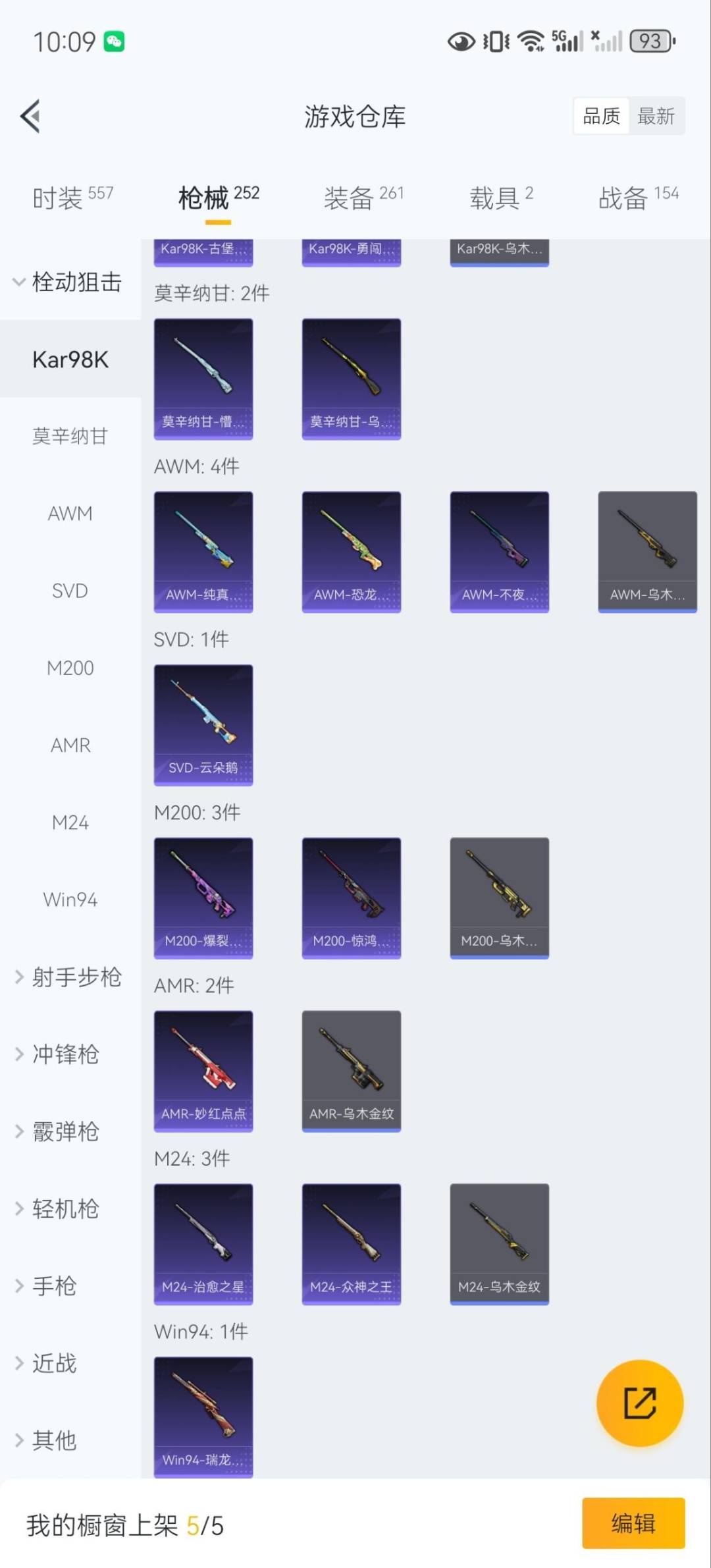Open the M200-乌木金纹 thumbnail

pyautogui.click(x=500, y=898)
